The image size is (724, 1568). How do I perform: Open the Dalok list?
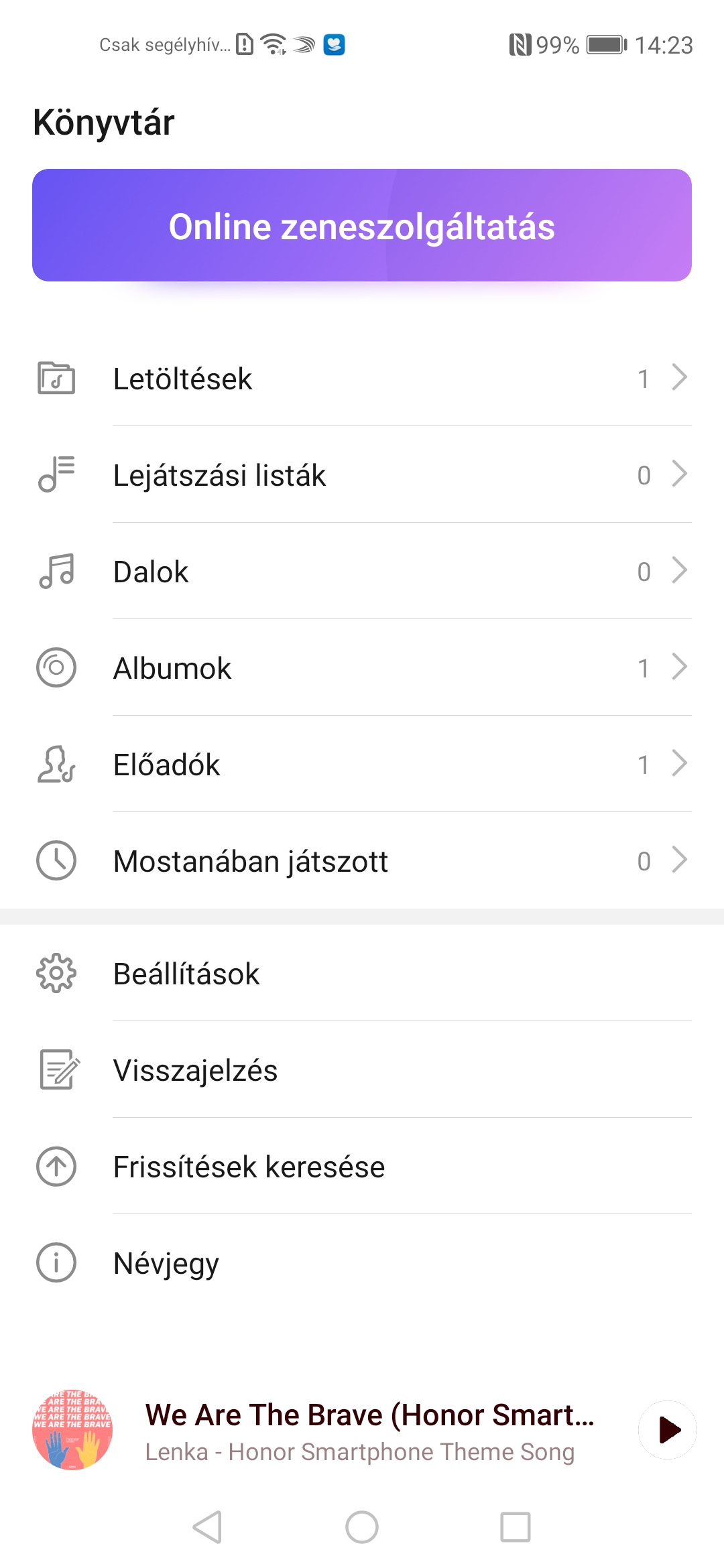(362, 572)
